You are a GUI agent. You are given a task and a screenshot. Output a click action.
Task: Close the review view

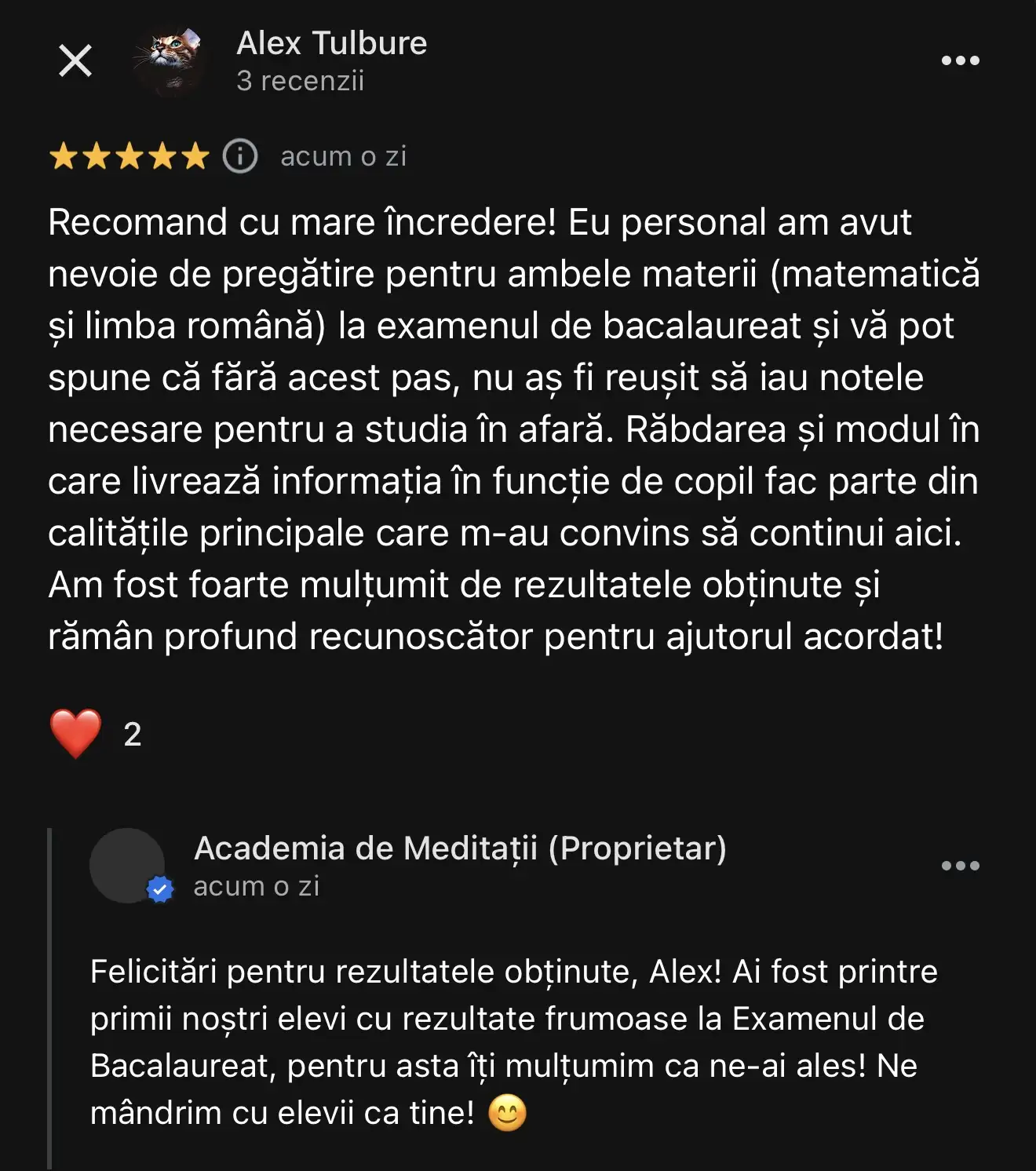[75, 60]
